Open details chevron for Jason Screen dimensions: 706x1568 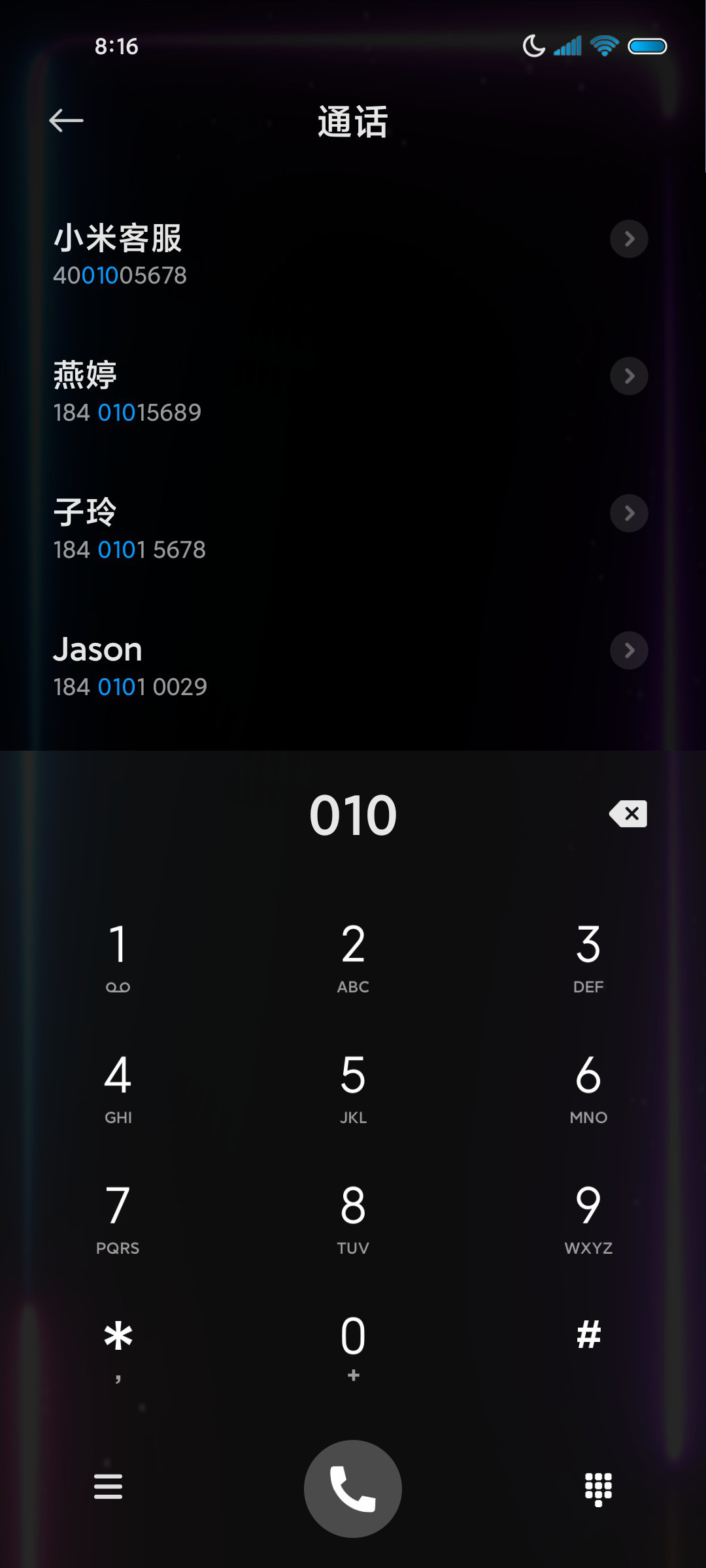coord(629,651)
